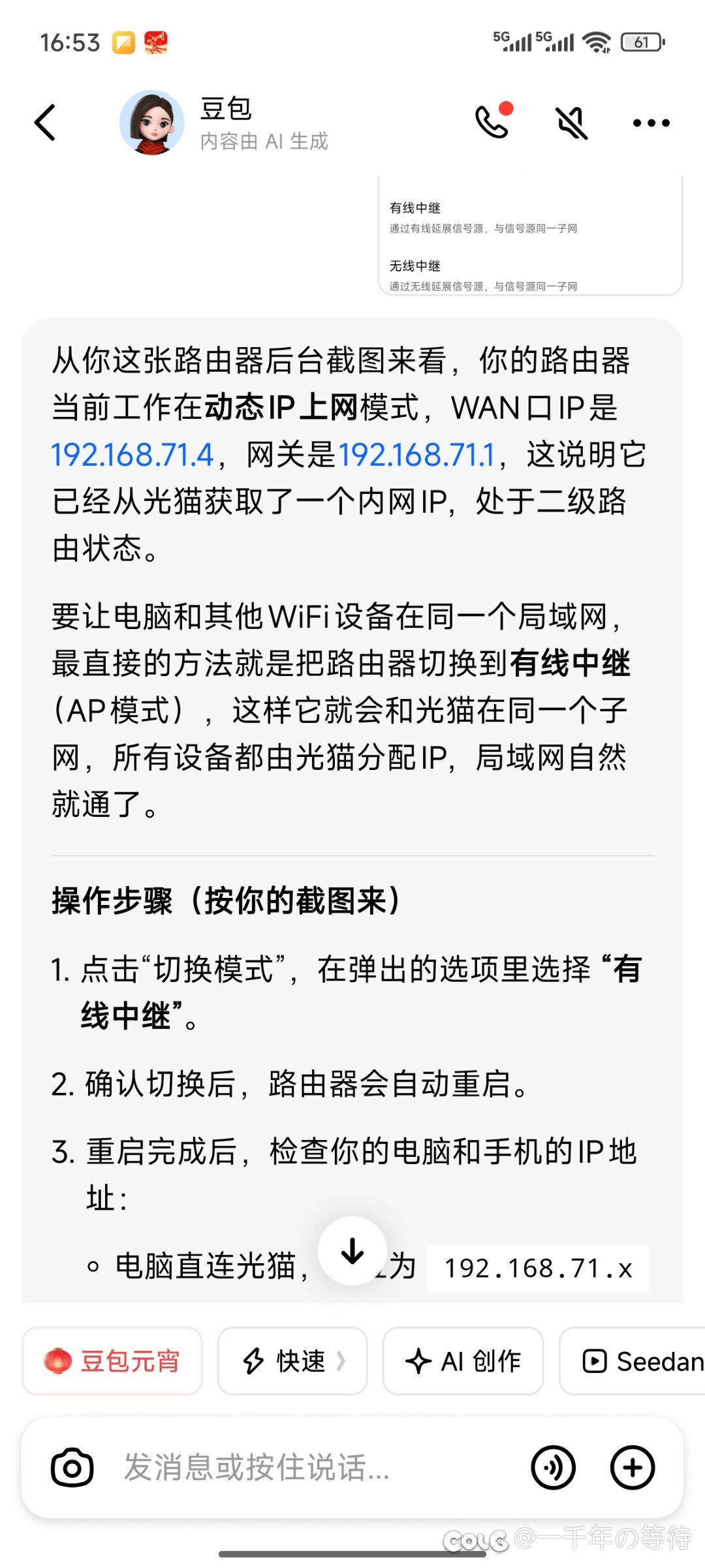The width and height of the screenshot is (705, 1568).
Task: Toggle the mute speaker icon
Action: (572, 123)
